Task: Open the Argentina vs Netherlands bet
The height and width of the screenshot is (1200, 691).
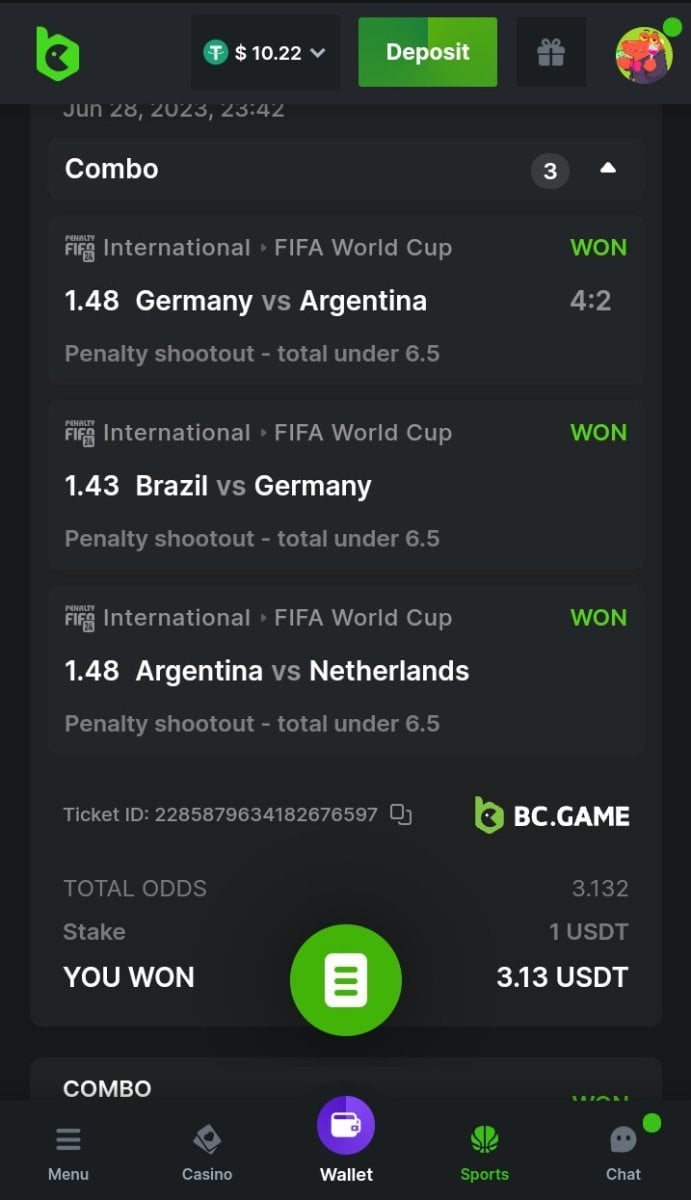Action: pos(346,670)
